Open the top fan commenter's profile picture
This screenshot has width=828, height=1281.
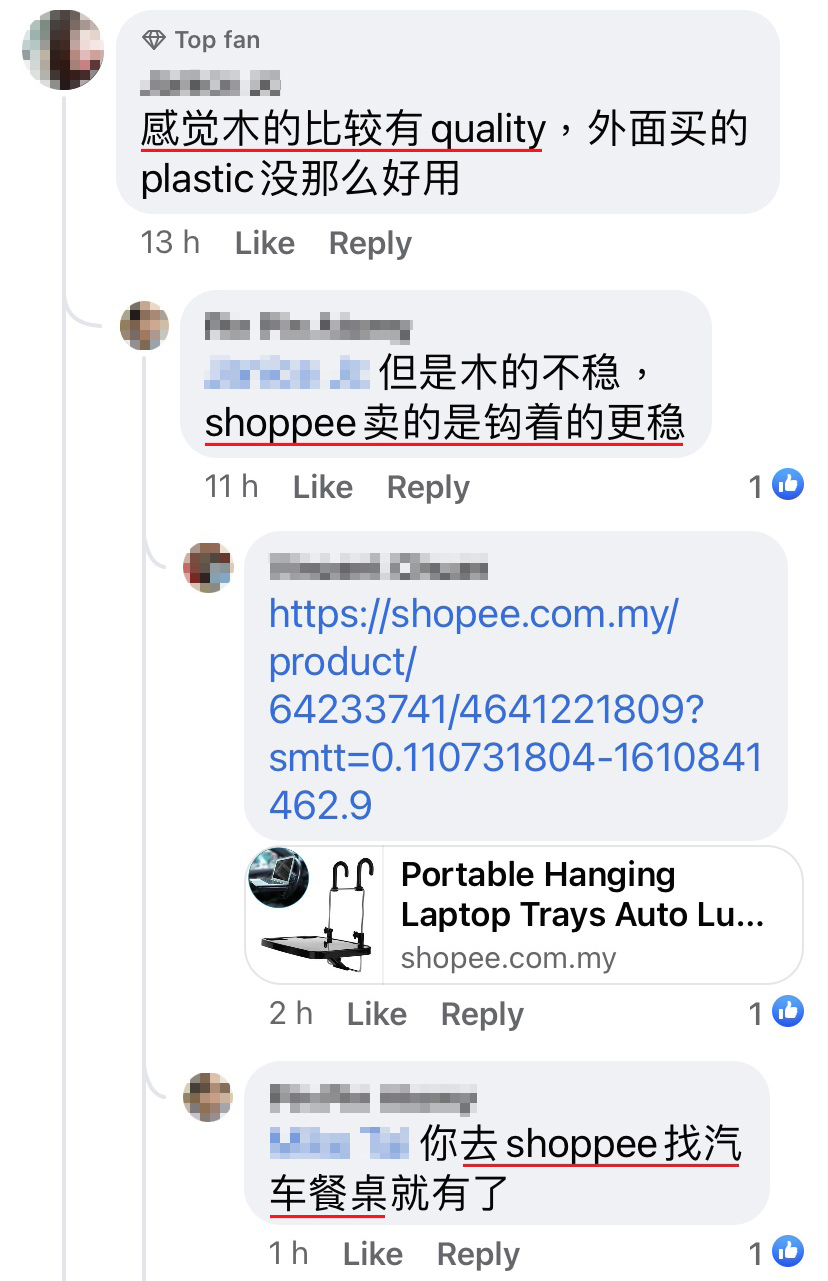click(63, 49)
